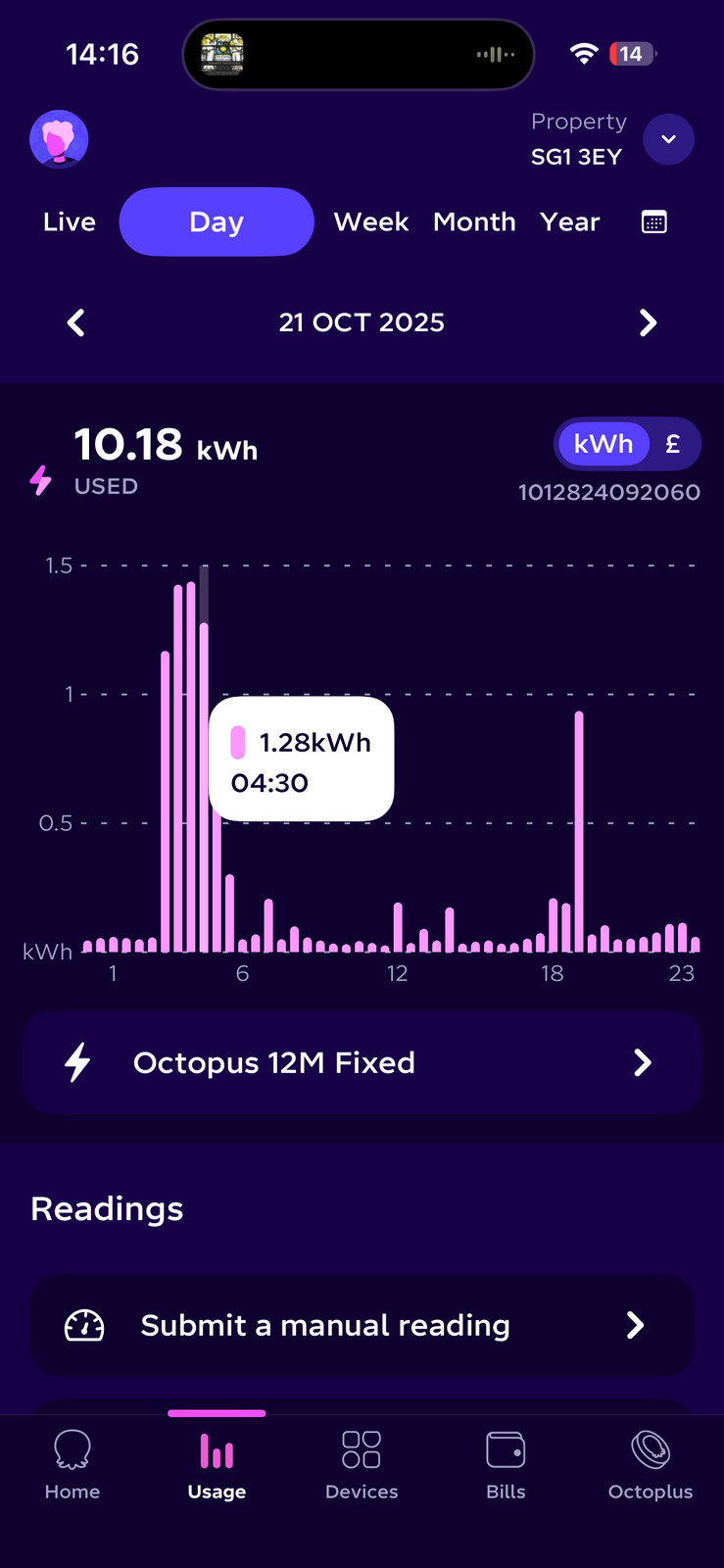The width and height of the screenshot is (724, 1568).
Task: Open Submit a manual reading
Action: pos(362,1326)
